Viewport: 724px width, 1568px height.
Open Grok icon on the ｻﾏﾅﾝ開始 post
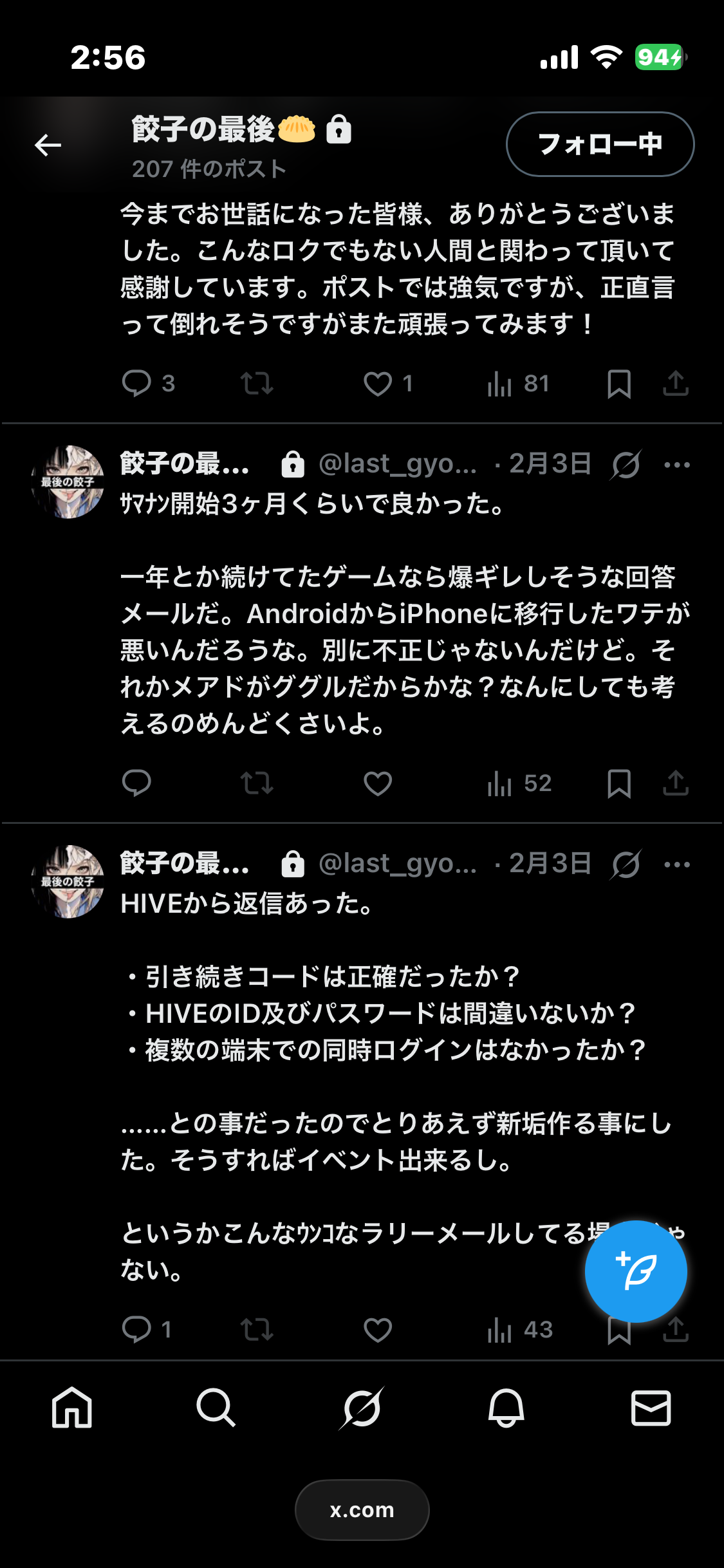pos(626,465)
